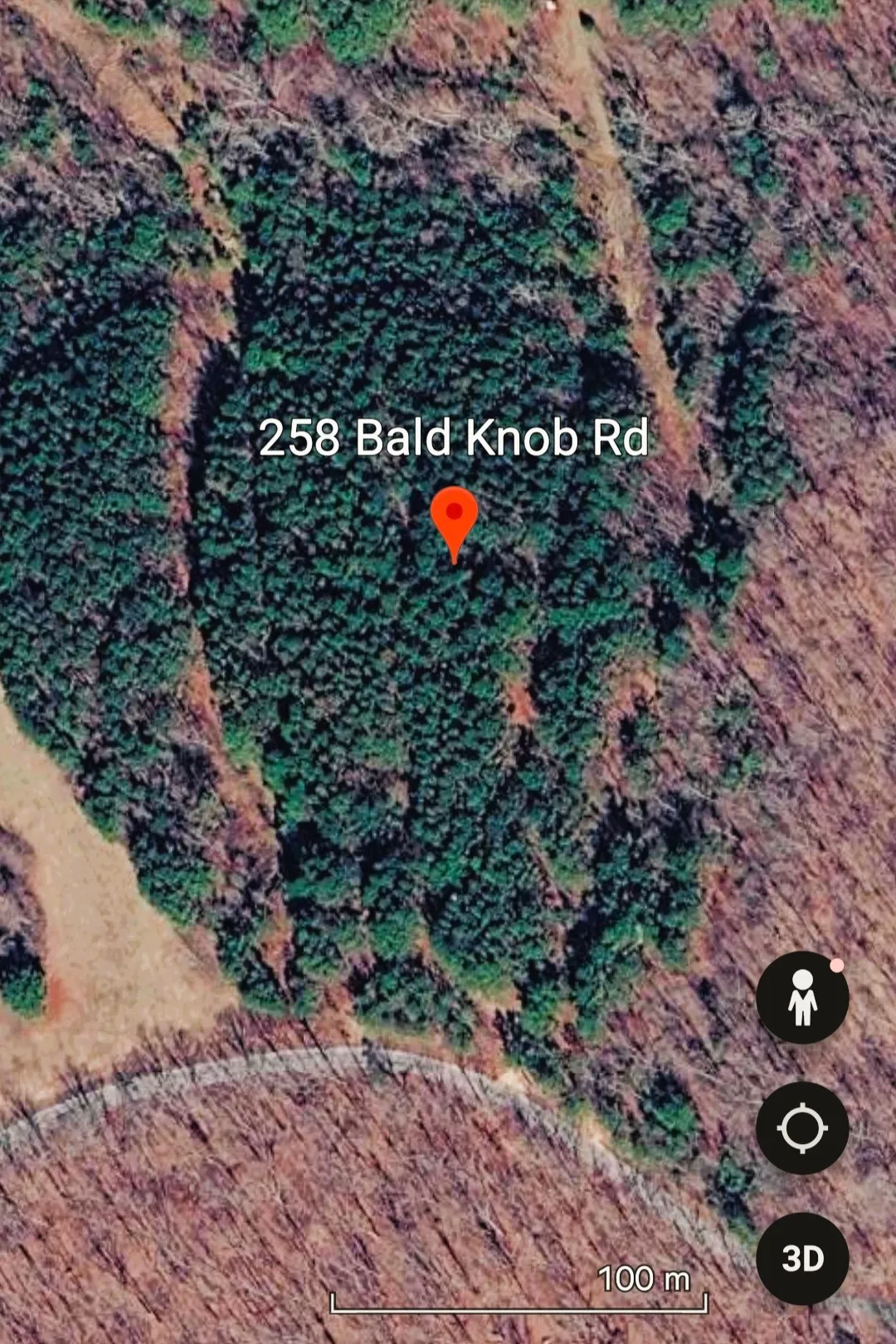Image resolution: width=896 pixels, height=1344 pixels.
Task: Switch the map to 3D view
Action: [801, 1259]
